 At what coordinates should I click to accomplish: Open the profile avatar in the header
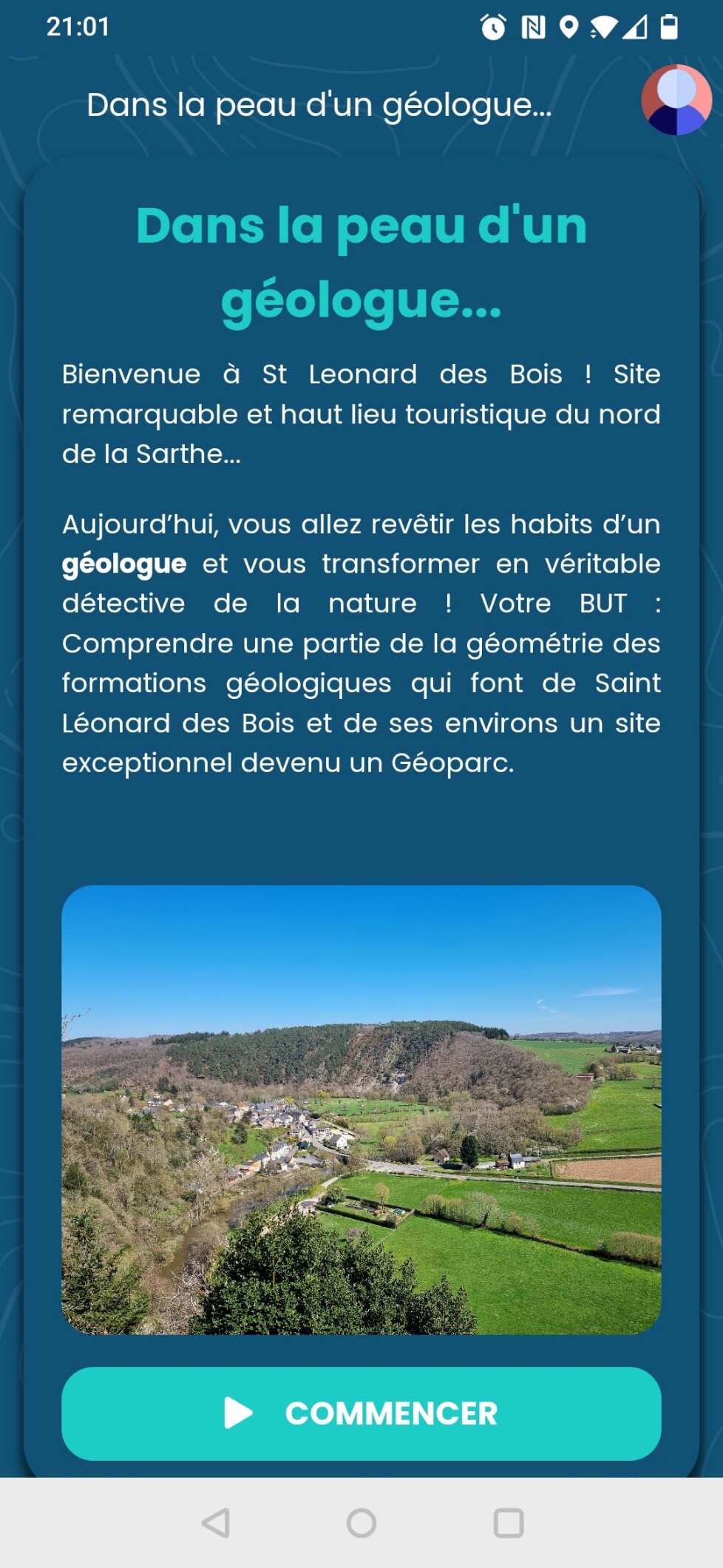[x=676, y=100]
